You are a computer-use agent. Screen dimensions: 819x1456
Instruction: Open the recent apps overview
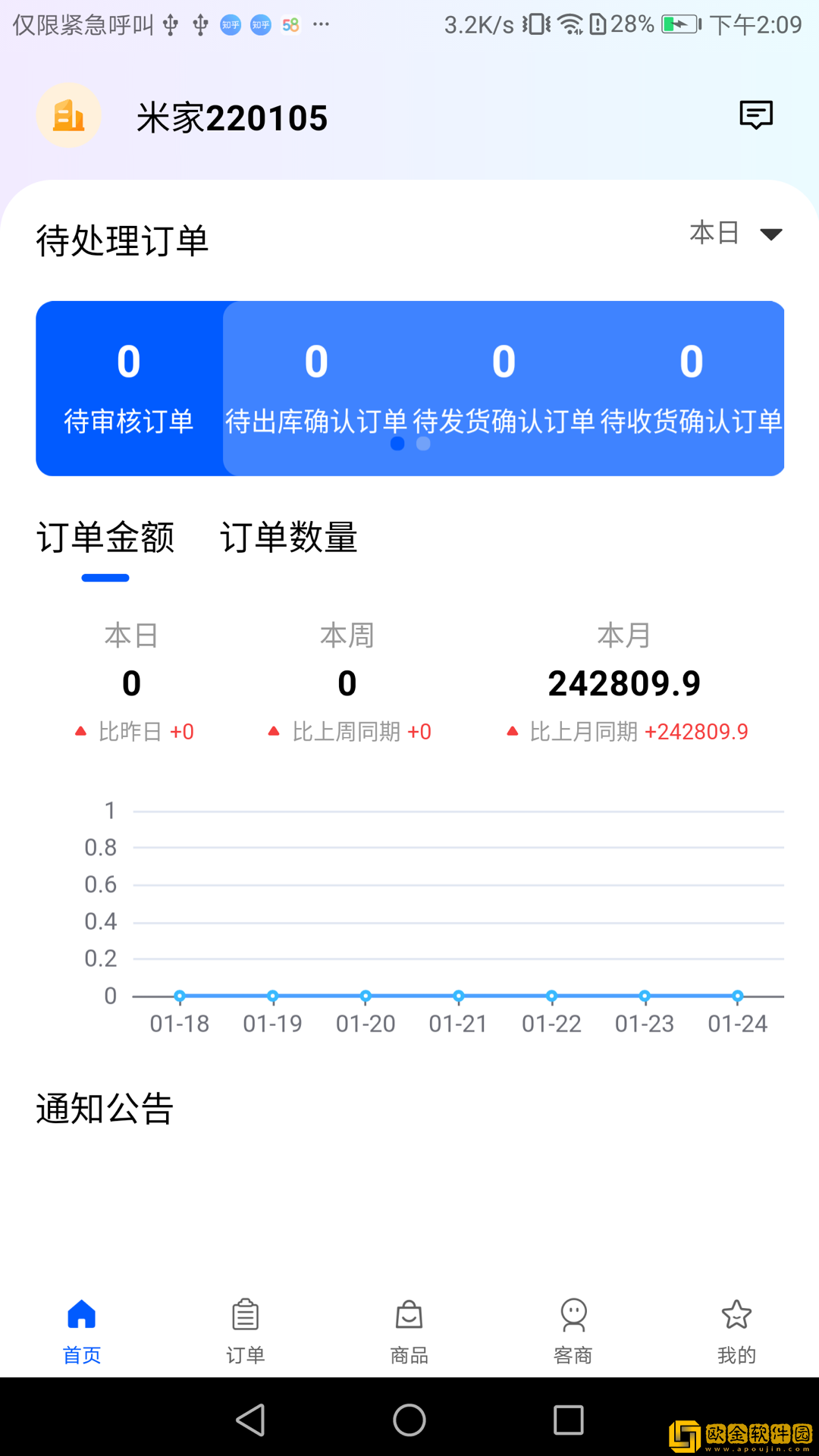(x=568, y=1420)
